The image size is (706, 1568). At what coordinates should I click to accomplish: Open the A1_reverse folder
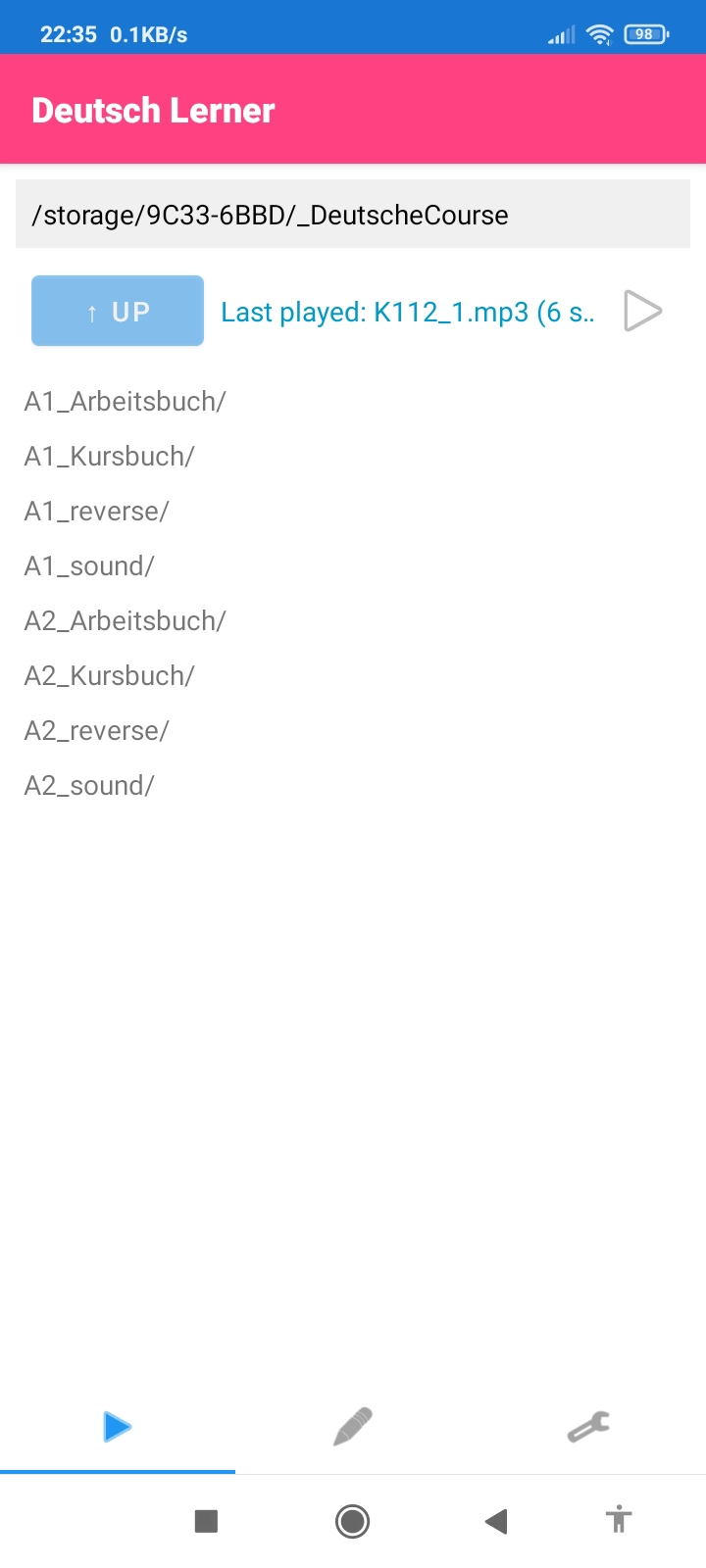pyautogui.click(x=97, y=512)
